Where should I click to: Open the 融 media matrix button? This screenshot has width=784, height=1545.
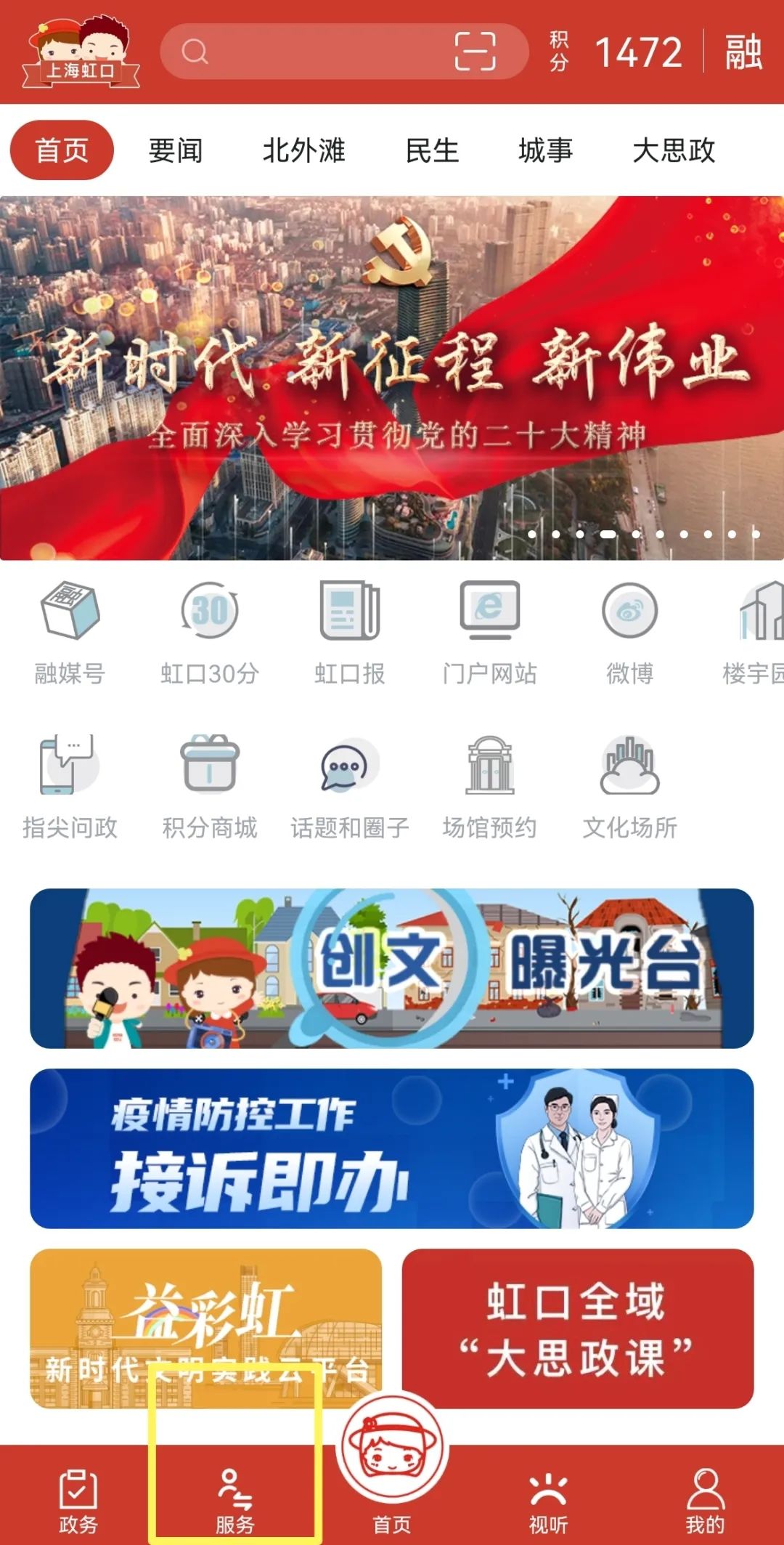743,52
